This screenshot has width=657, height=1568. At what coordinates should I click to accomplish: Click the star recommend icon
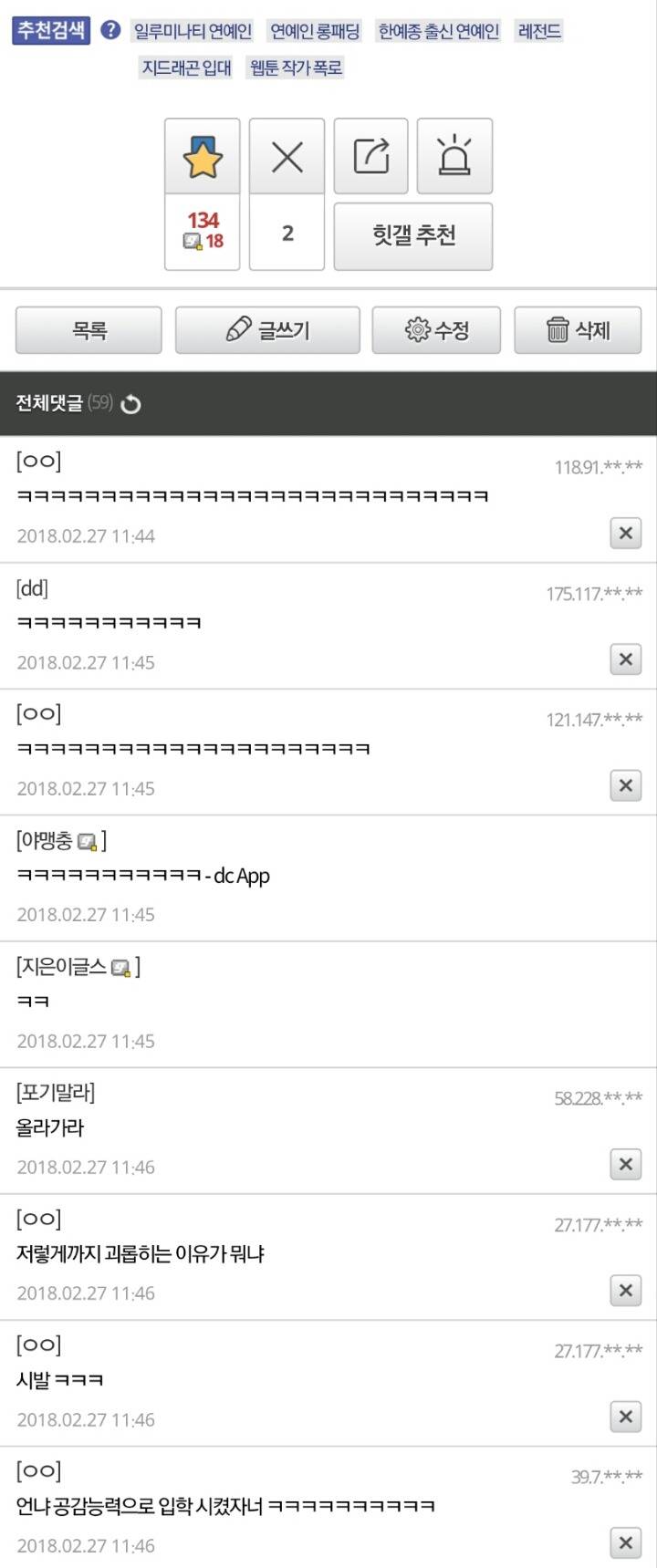point(202,156)
